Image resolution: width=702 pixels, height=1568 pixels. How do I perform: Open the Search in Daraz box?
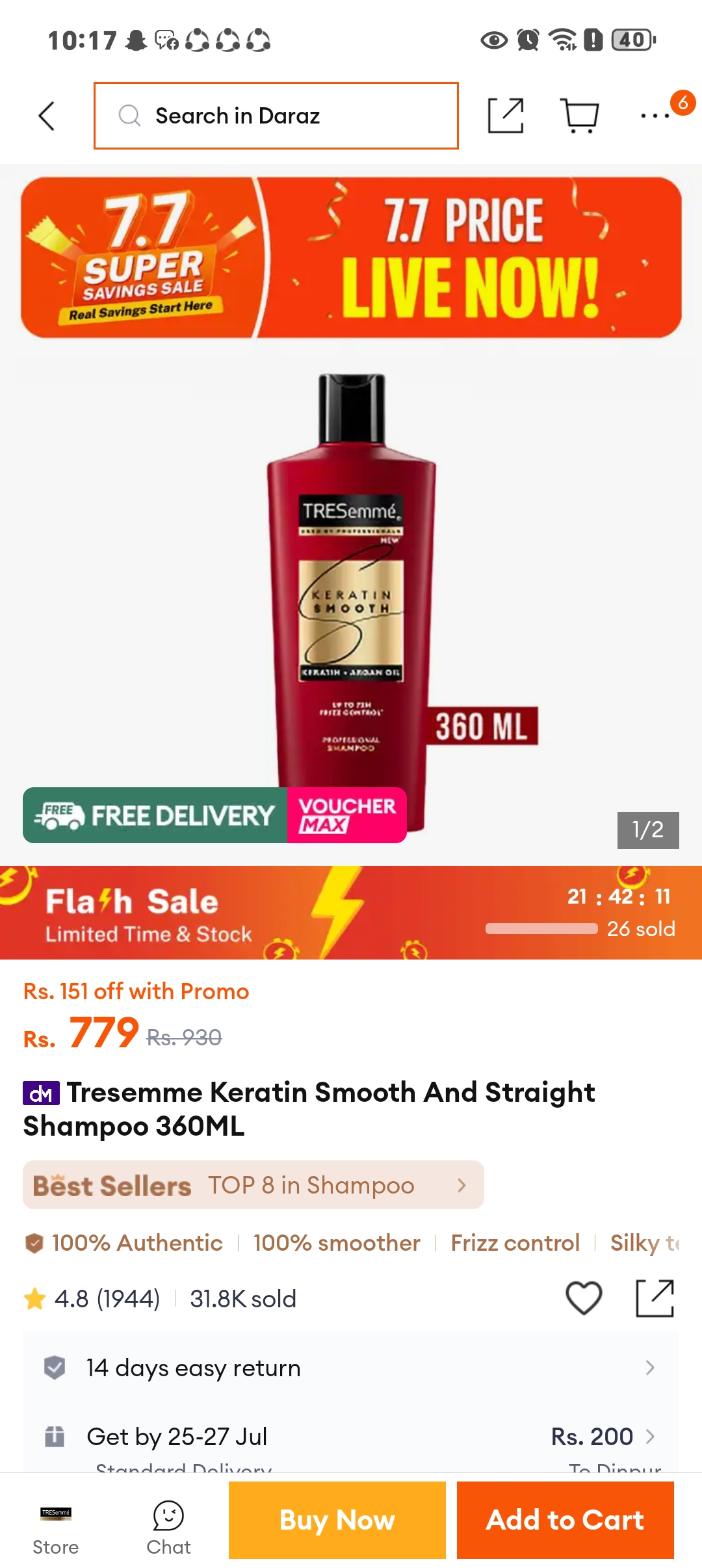point(276,116)
